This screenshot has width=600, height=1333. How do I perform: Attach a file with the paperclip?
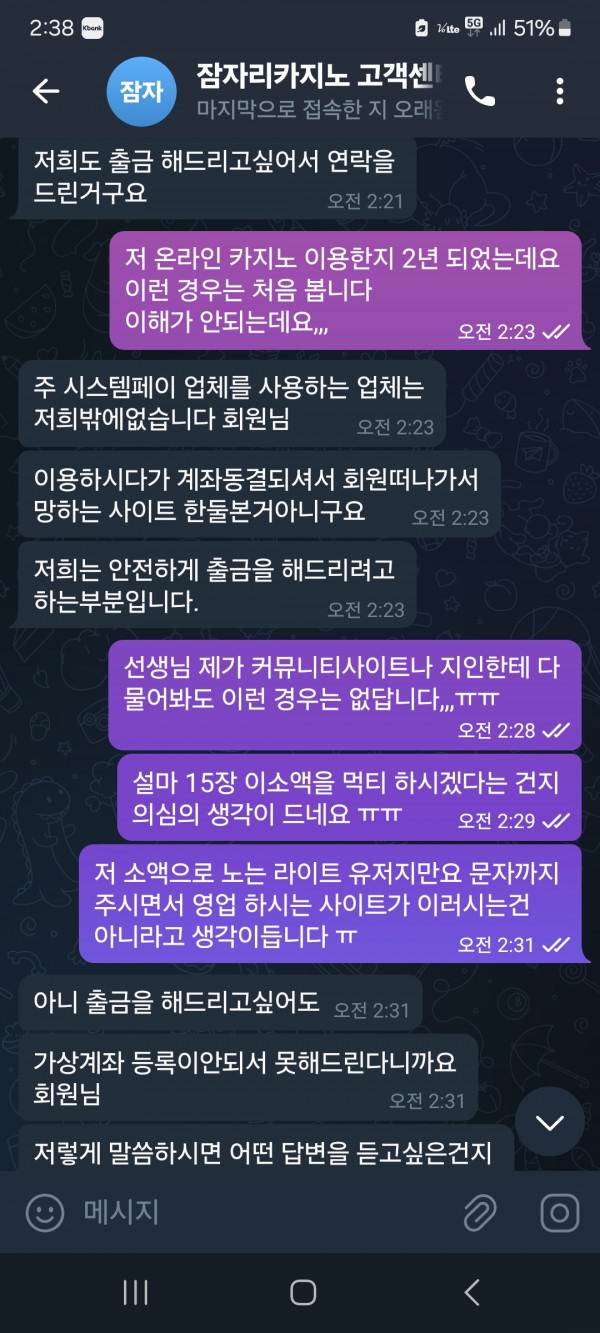click(481, 1214)
